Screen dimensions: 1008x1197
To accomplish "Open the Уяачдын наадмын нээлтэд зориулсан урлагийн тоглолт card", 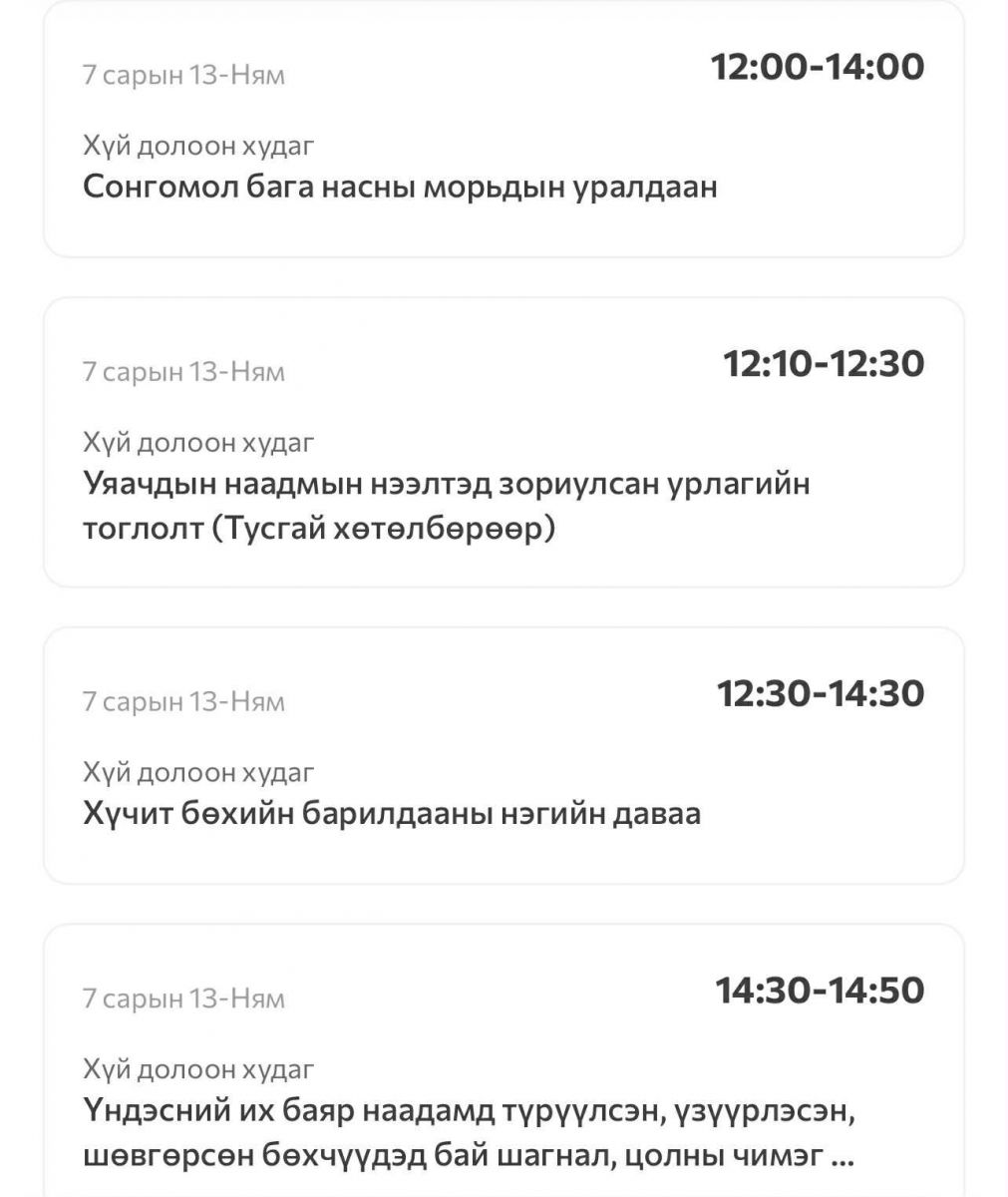I will point(504,442).
